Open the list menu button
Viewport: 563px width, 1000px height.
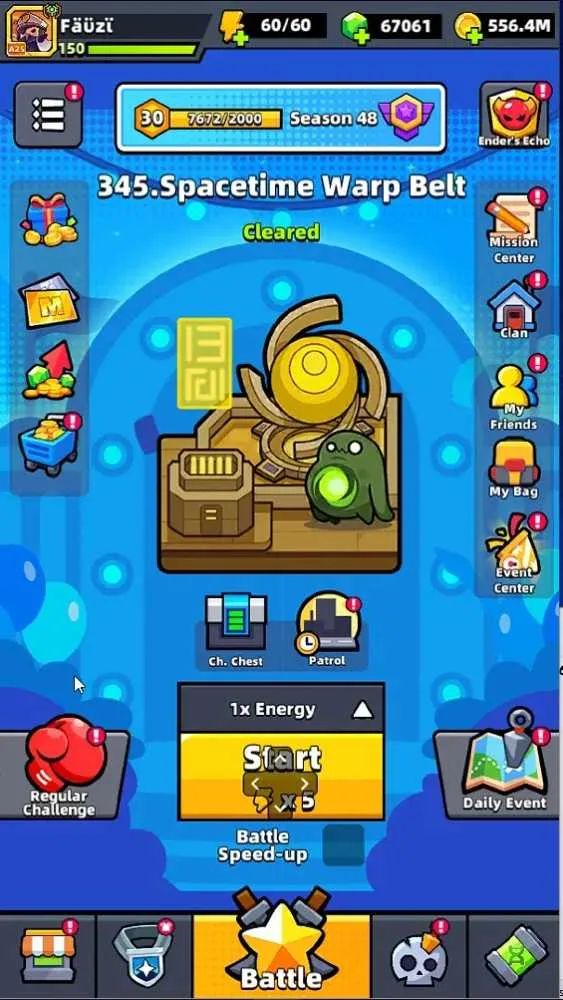[48, 115]
